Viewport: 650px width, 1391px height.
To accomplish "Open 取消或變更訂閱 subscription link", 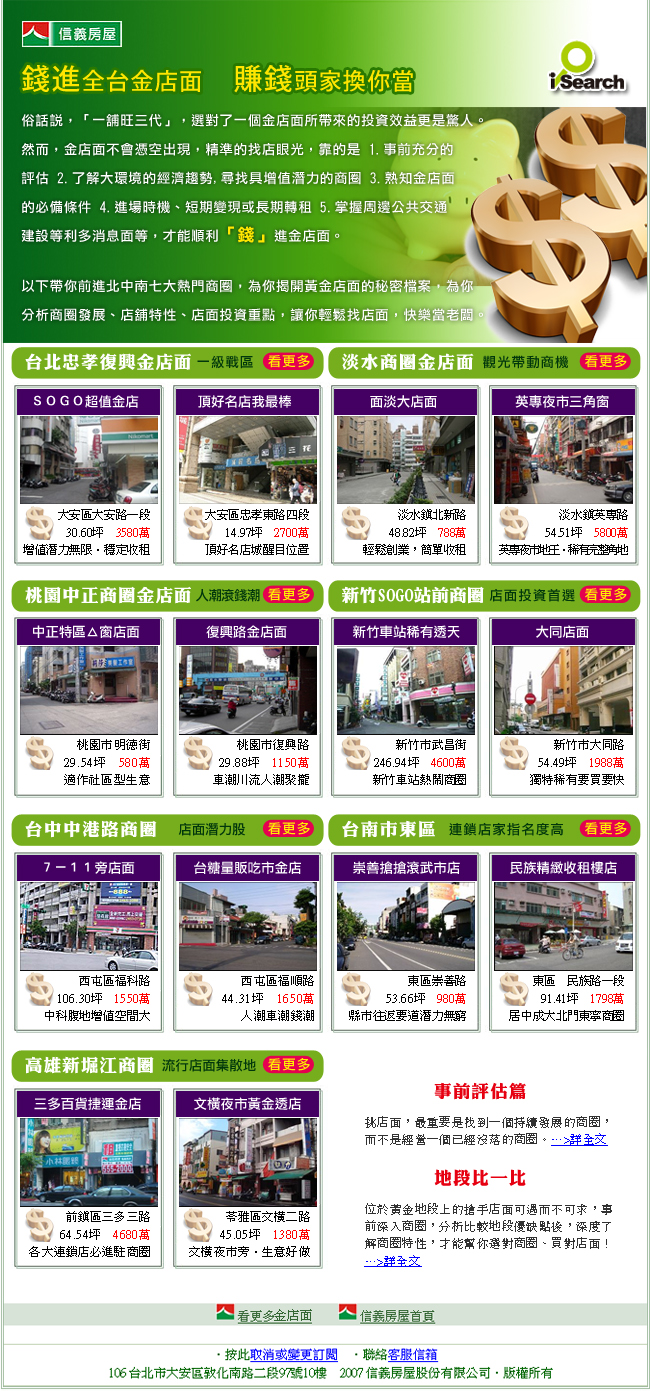I will pos(294,1354).
